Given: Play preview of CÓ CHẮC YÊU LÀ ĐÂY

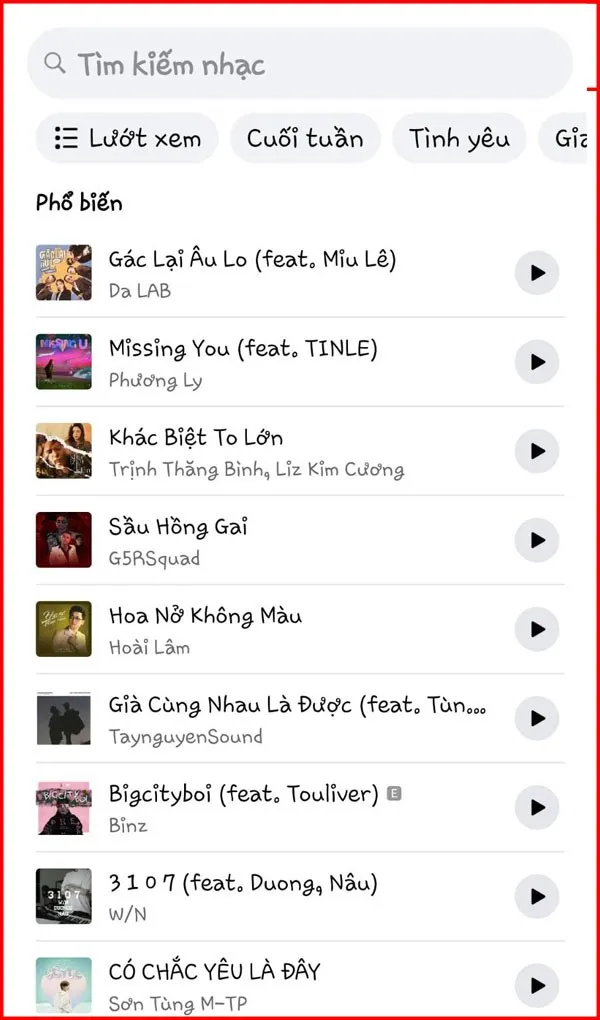Looking at the screenshot, I should tap(537, 983).
